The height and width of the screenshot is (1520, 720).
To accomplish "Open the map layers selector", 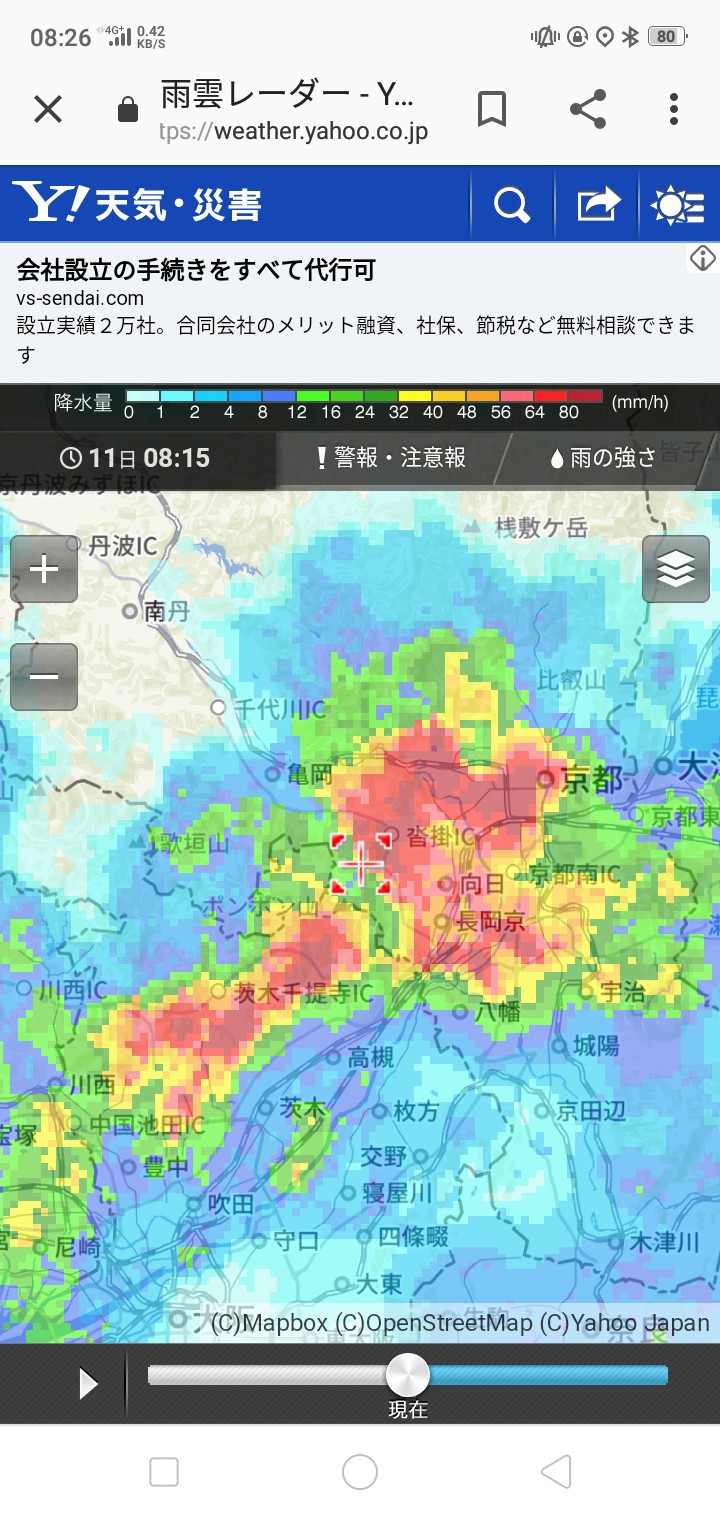I will [677, 568].
